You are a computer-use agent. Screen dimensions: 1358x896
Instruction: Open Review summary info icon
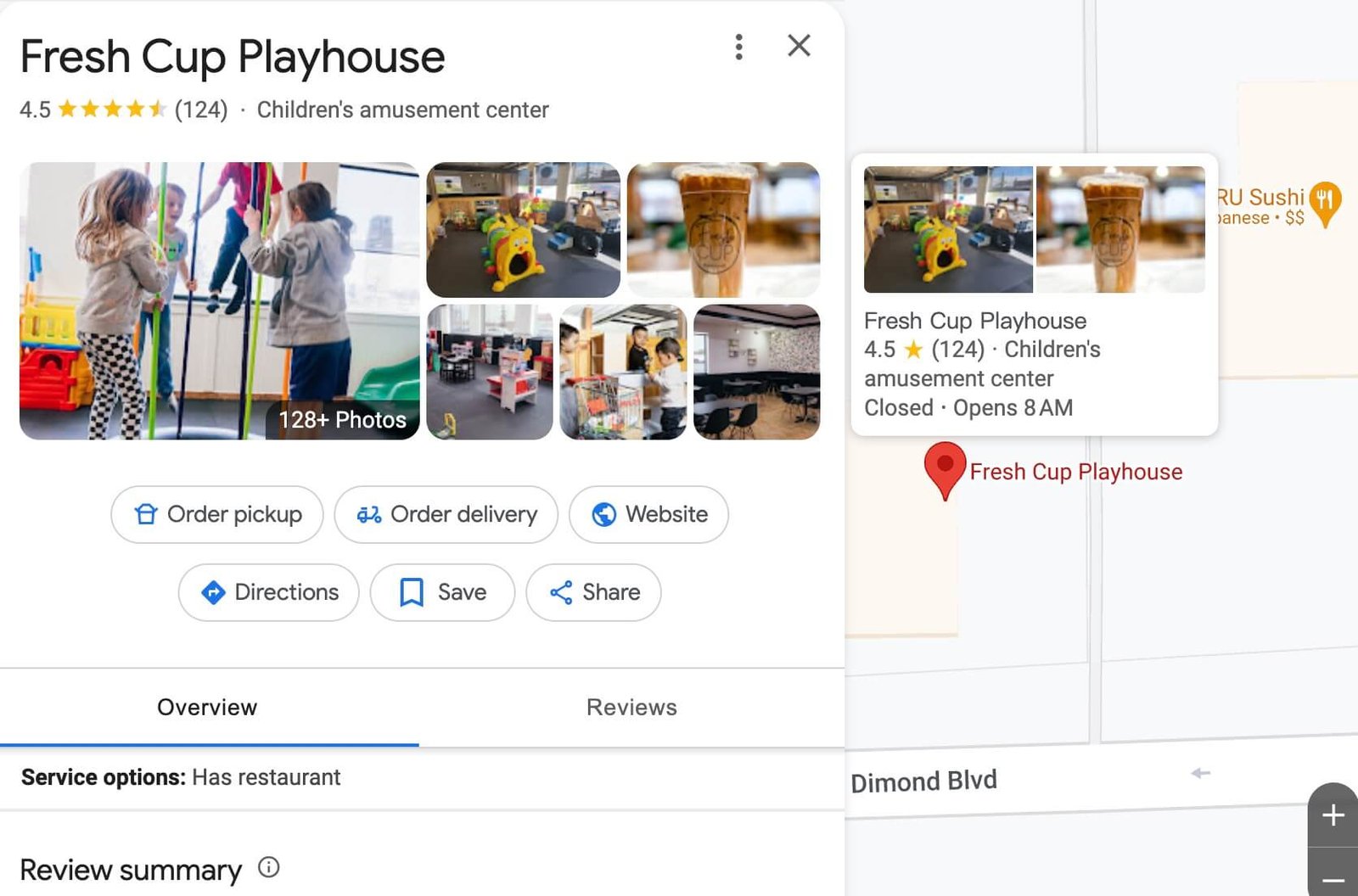click(x=268, y=867)
